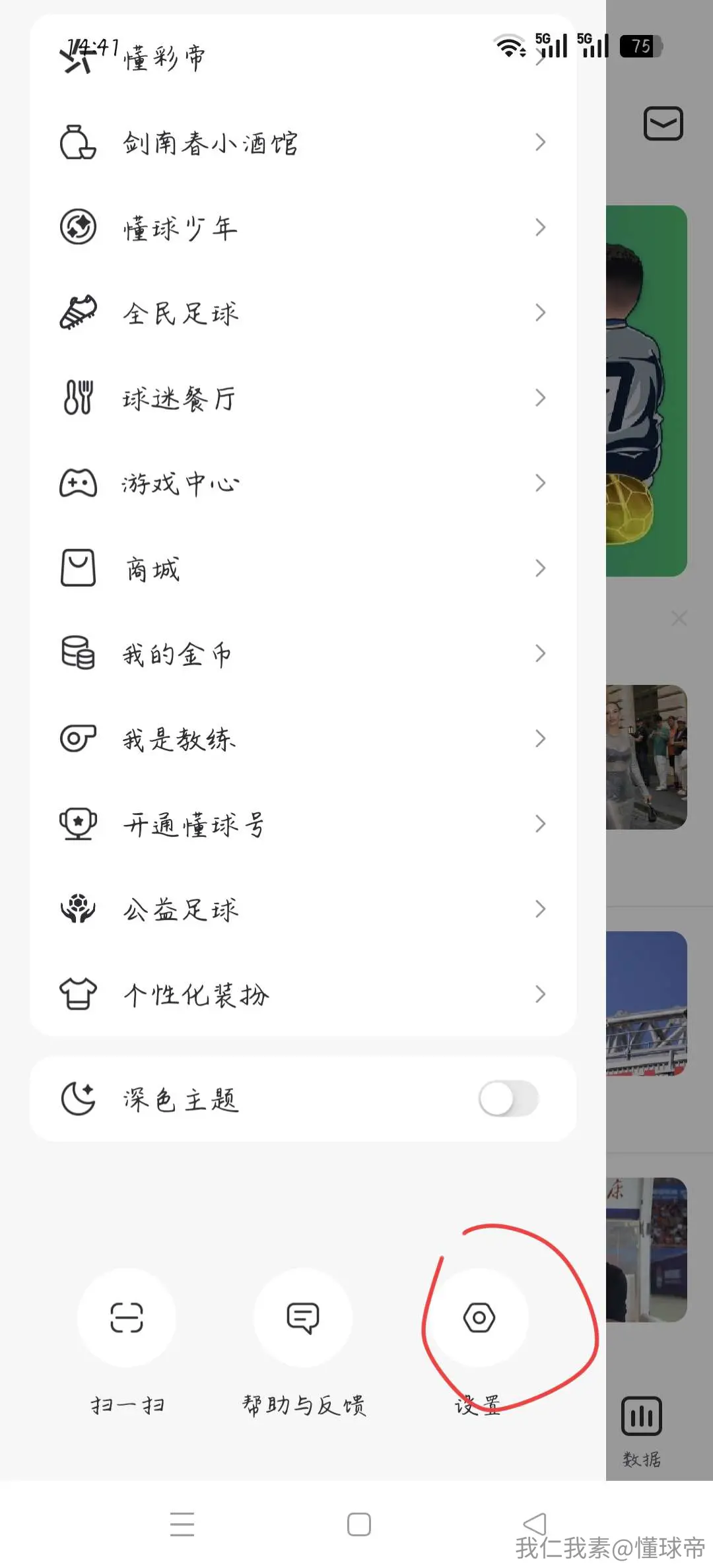Tap the system back button
The height and width of the screenshot is (1568, 713).
pos(535,1524)
